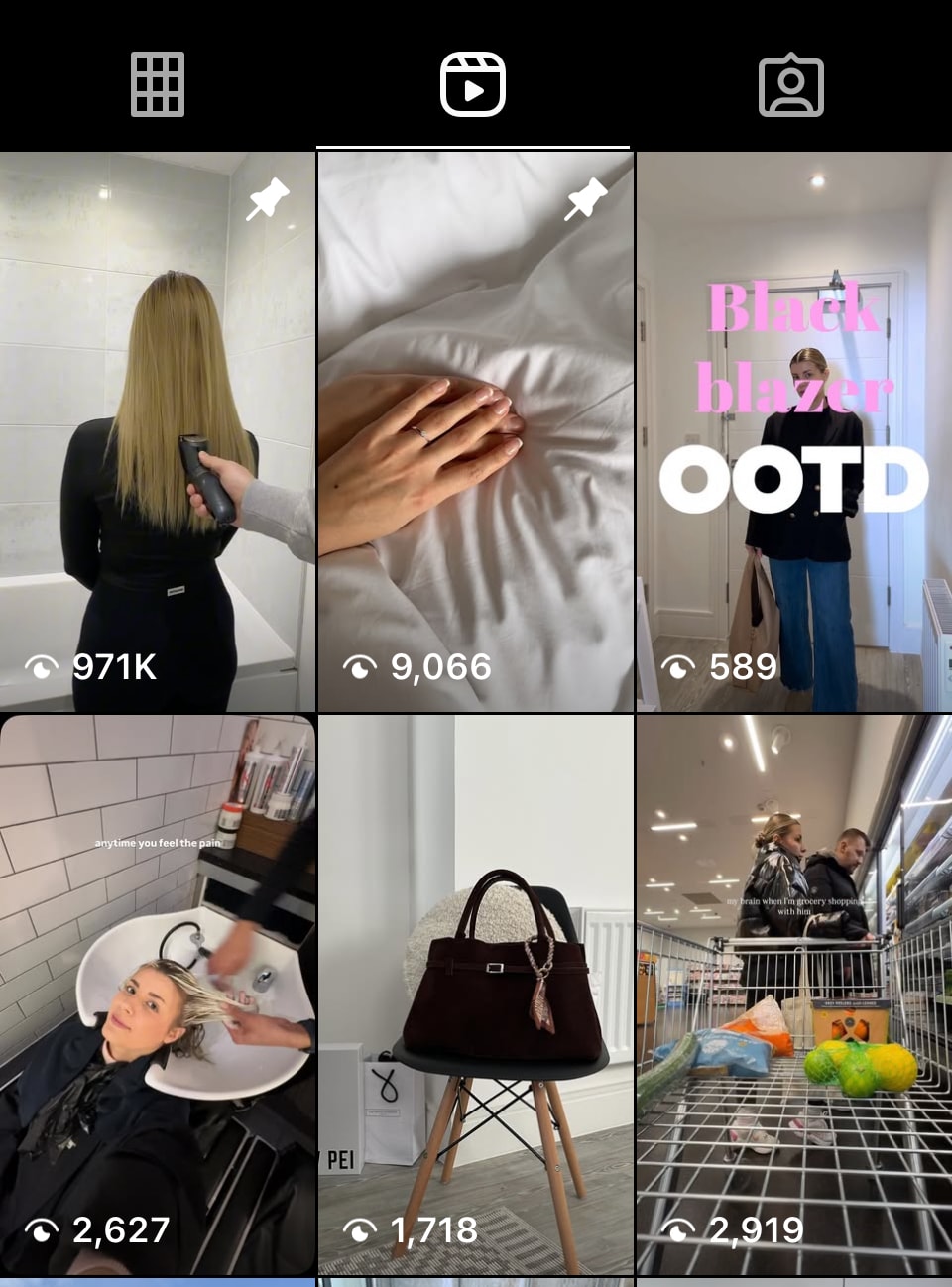Switch to the posts grid tab

click(158, 84)
